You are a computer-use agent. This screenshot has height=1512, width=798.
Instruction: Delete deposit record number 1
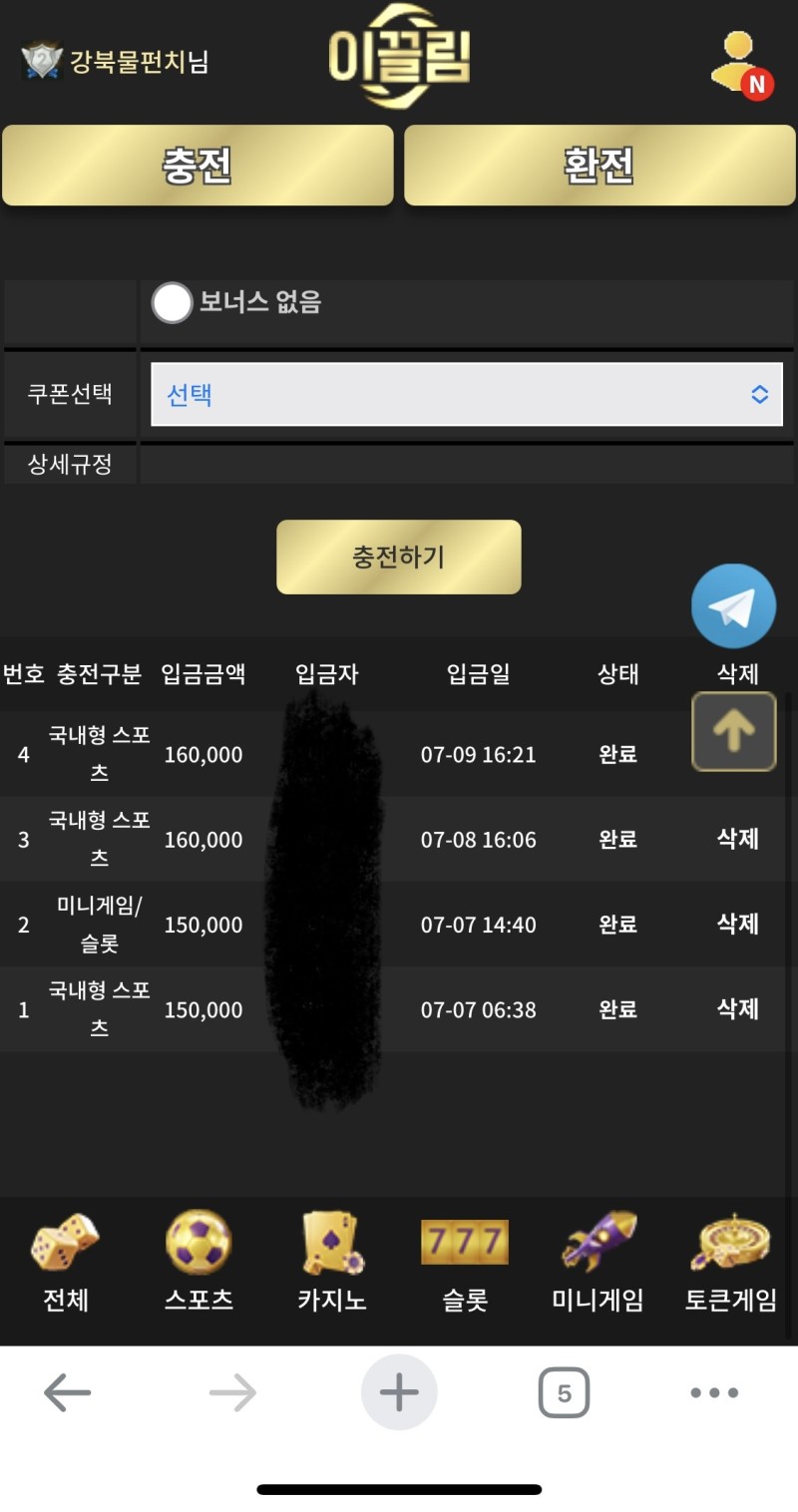point(737,1008)
